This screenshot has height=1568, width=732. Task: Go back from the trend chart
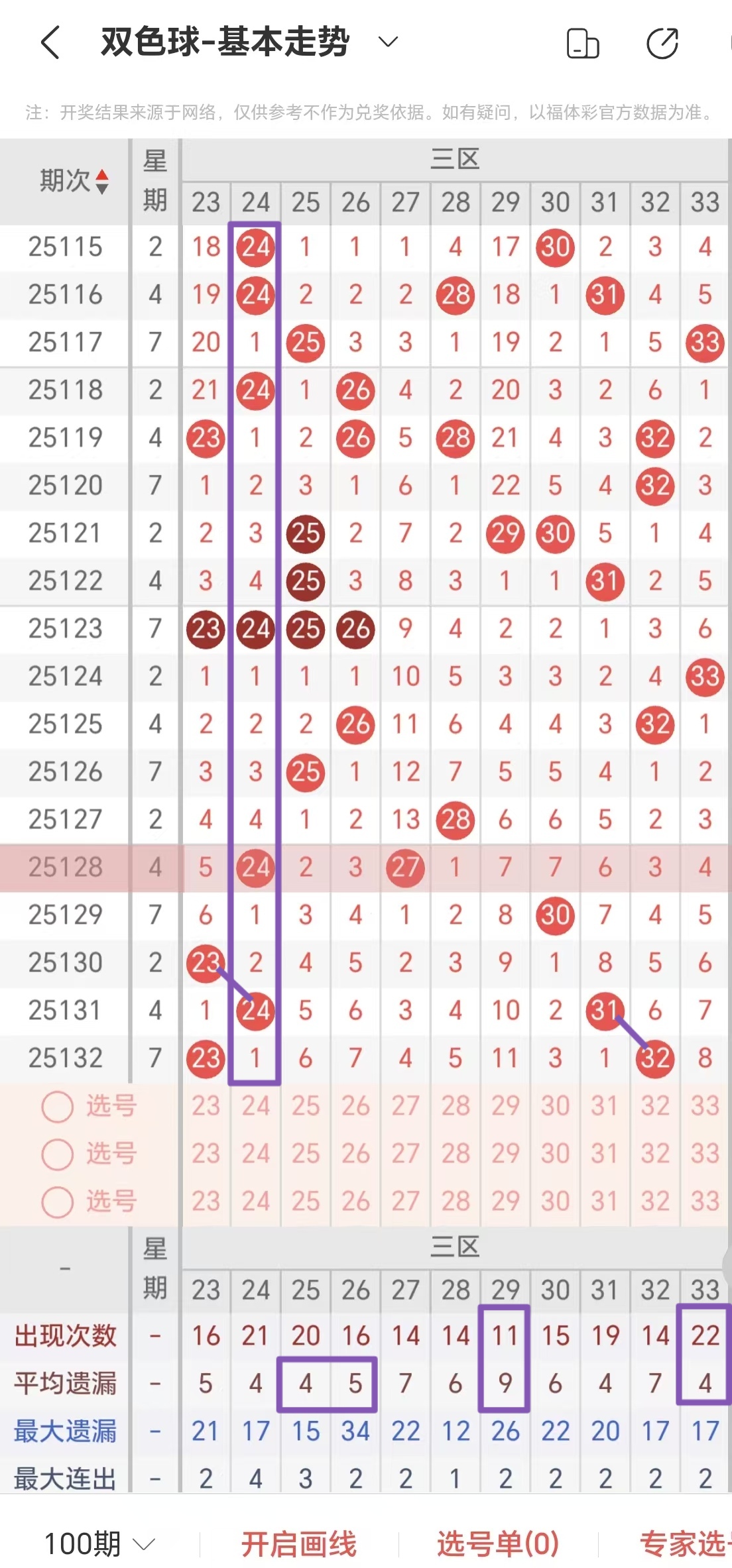(51, 43)
